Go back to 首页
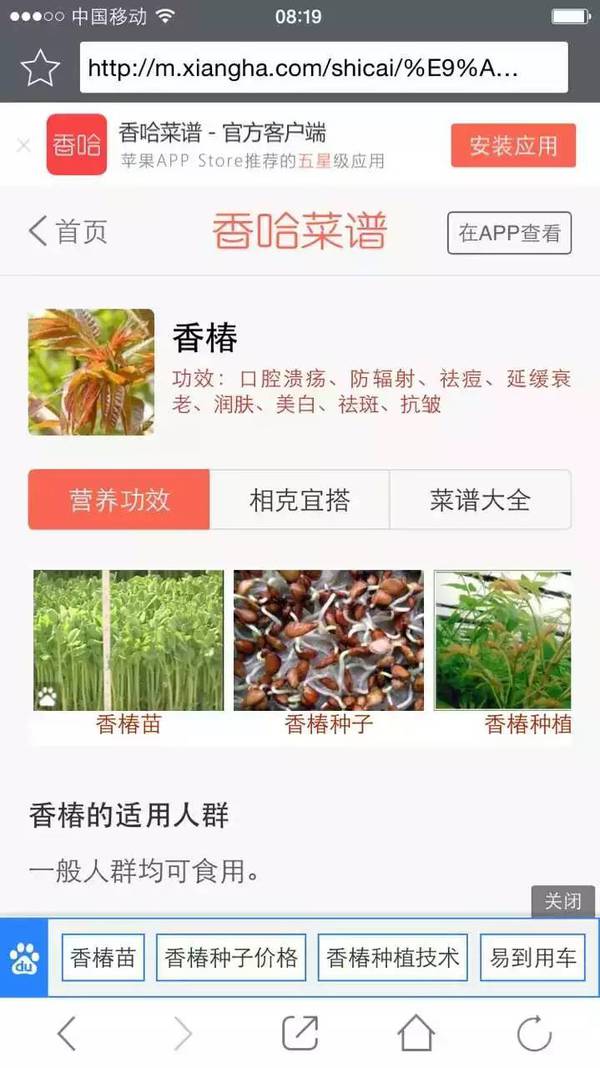 click(68, 232)
